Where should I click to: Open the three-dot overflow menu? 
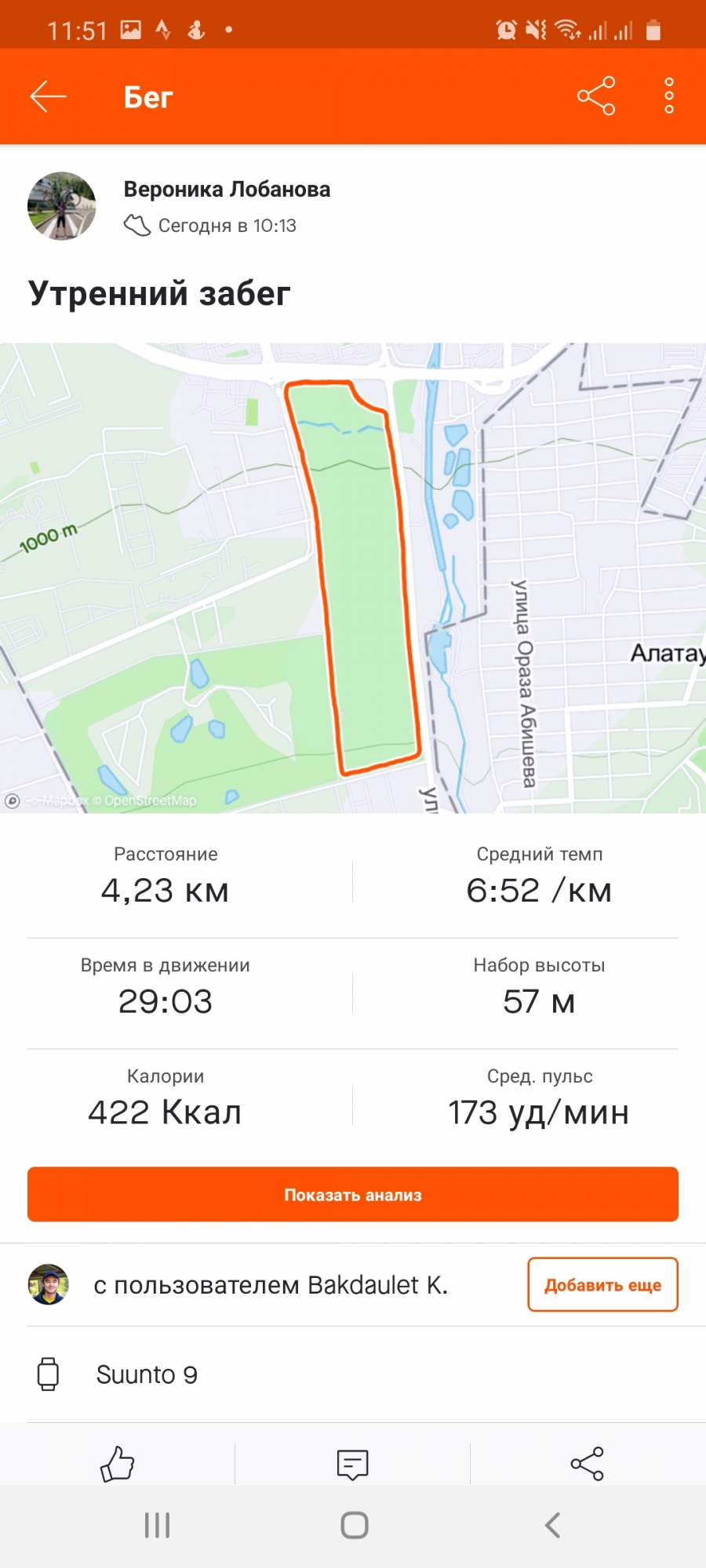click(x=668, y=96)
